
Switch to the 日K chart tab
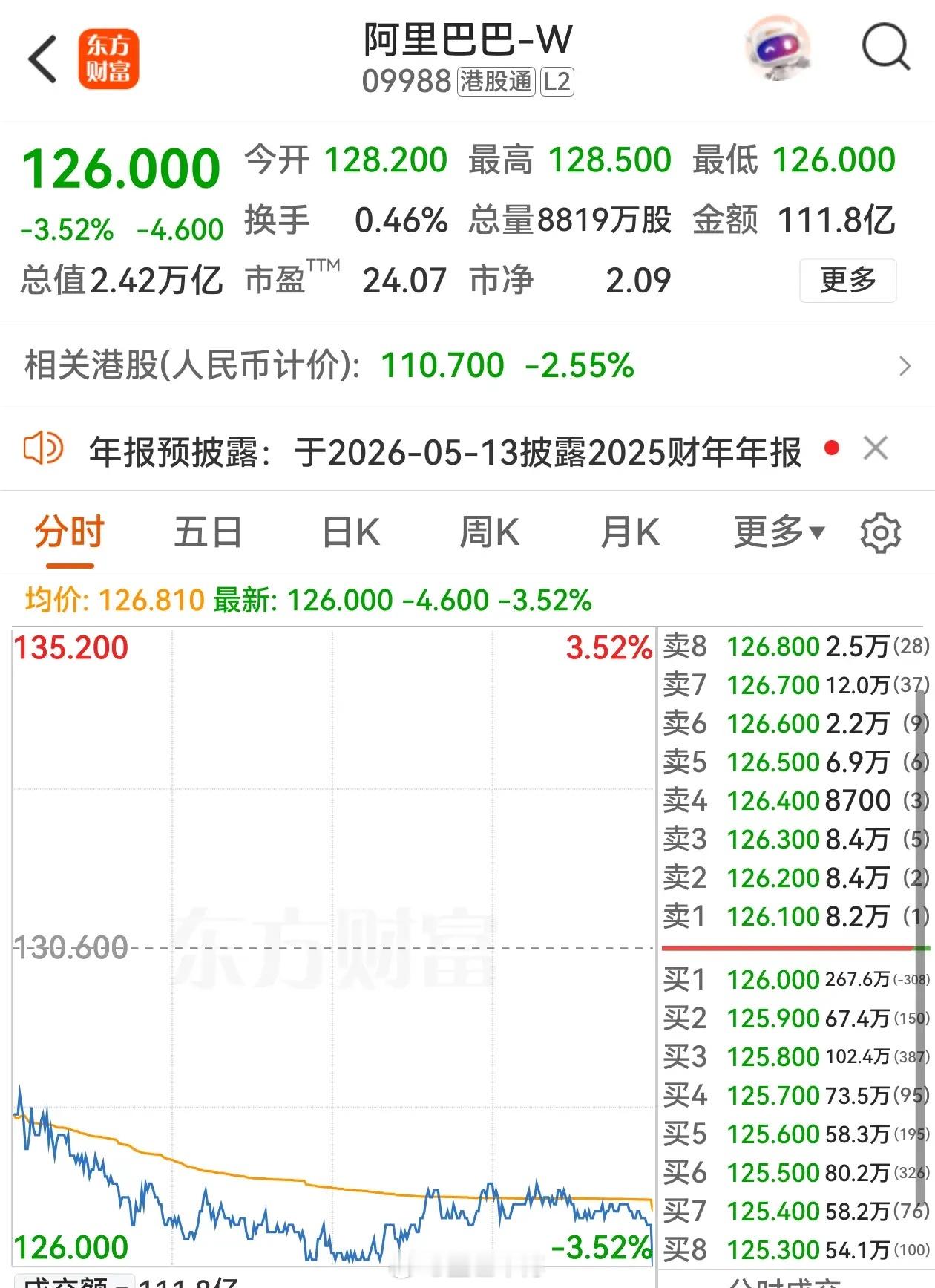pyautogui.click(x=351, y=533)
